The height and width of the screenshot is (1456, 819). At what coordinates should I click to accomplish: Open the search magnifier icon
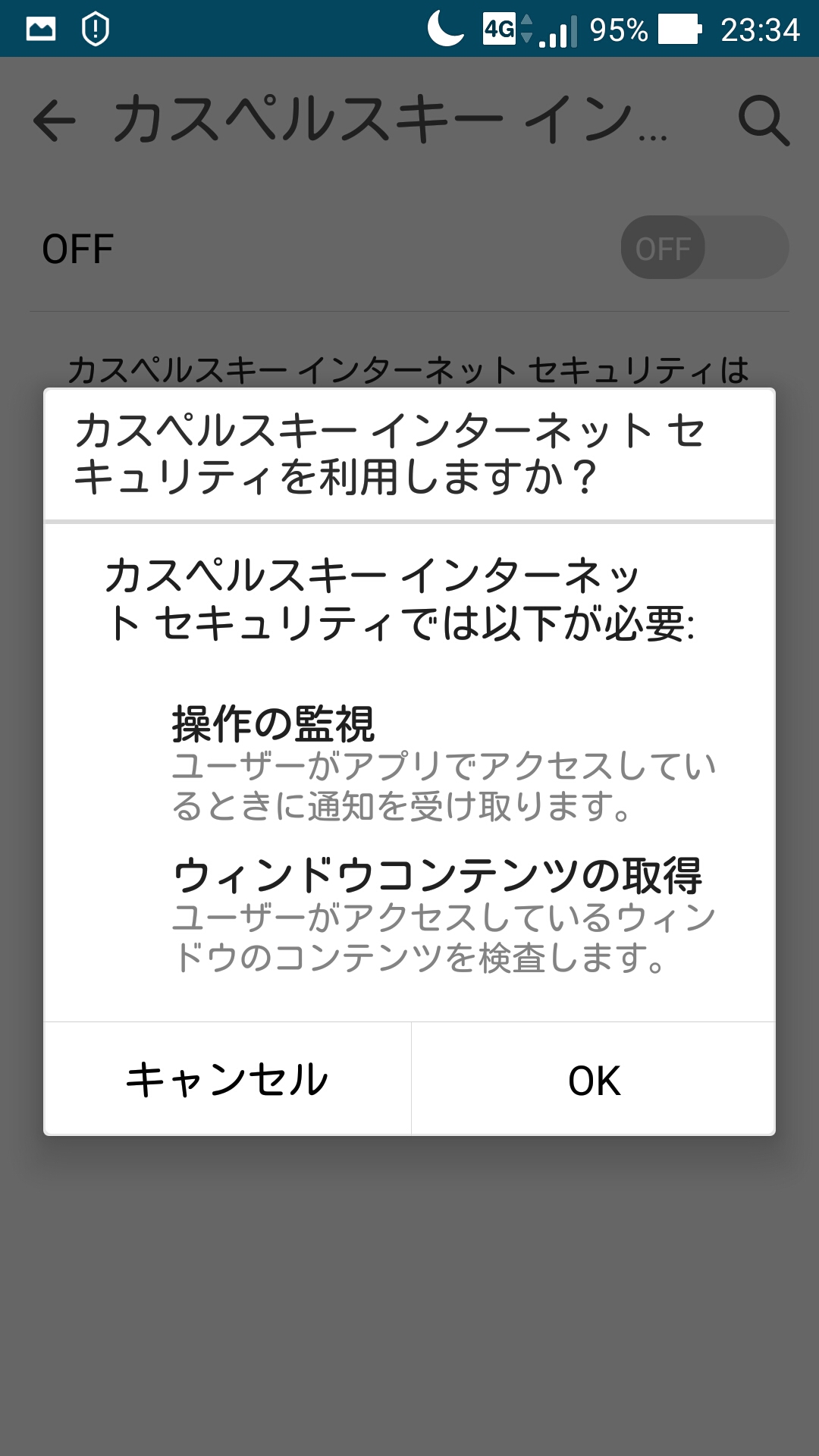coord(764,121)
